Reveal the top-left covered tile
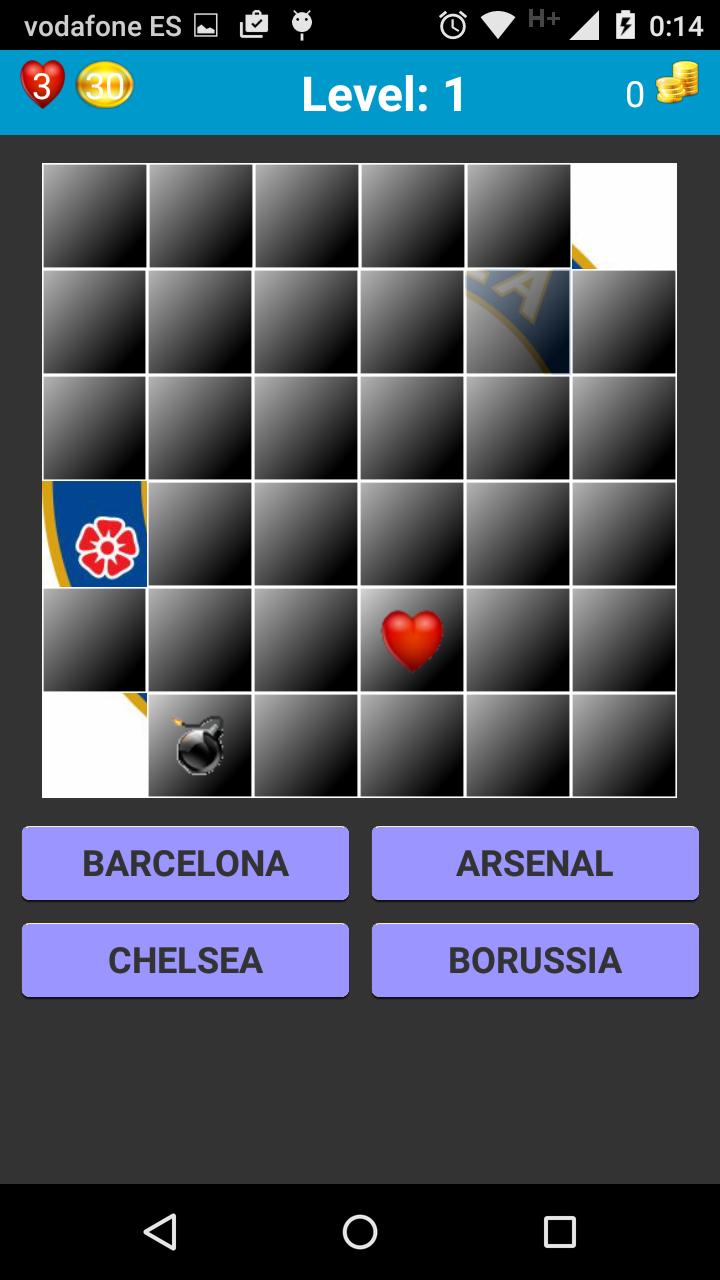Screen dimensions: 720x1280 [x=94, y=215]
